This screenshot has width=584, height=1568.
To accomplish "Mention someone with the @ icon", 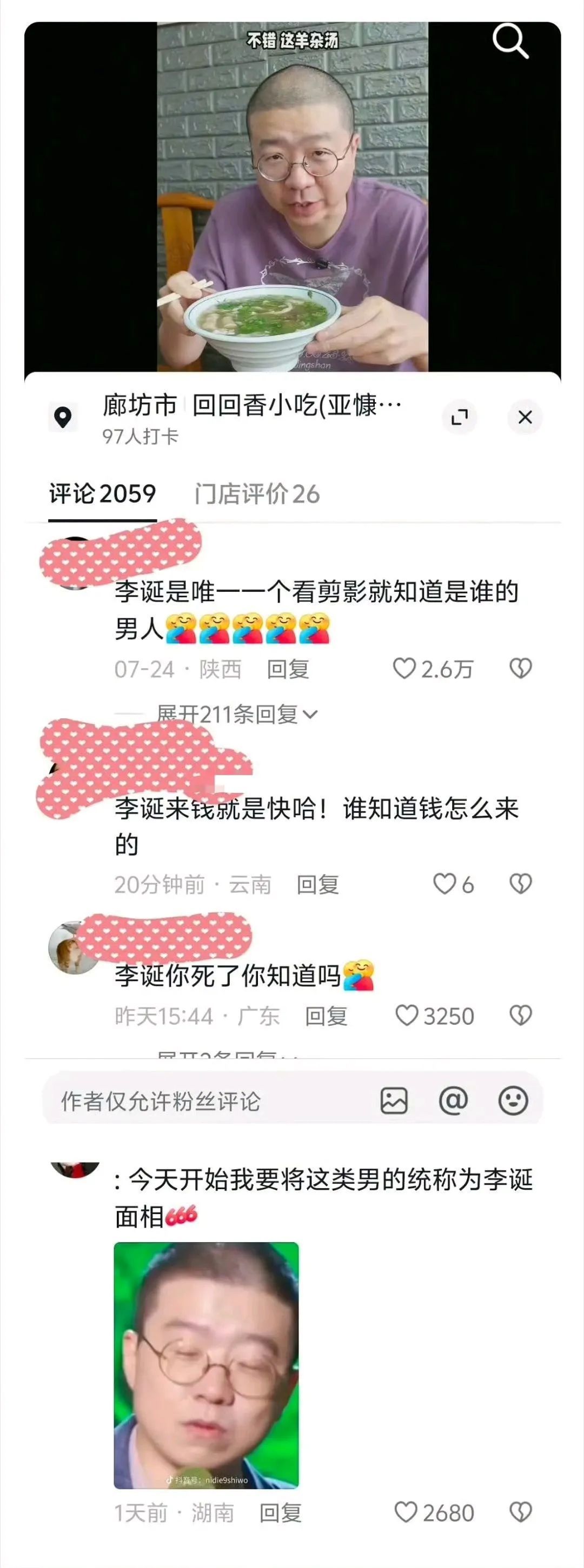I will click(x=454, y=1101).
